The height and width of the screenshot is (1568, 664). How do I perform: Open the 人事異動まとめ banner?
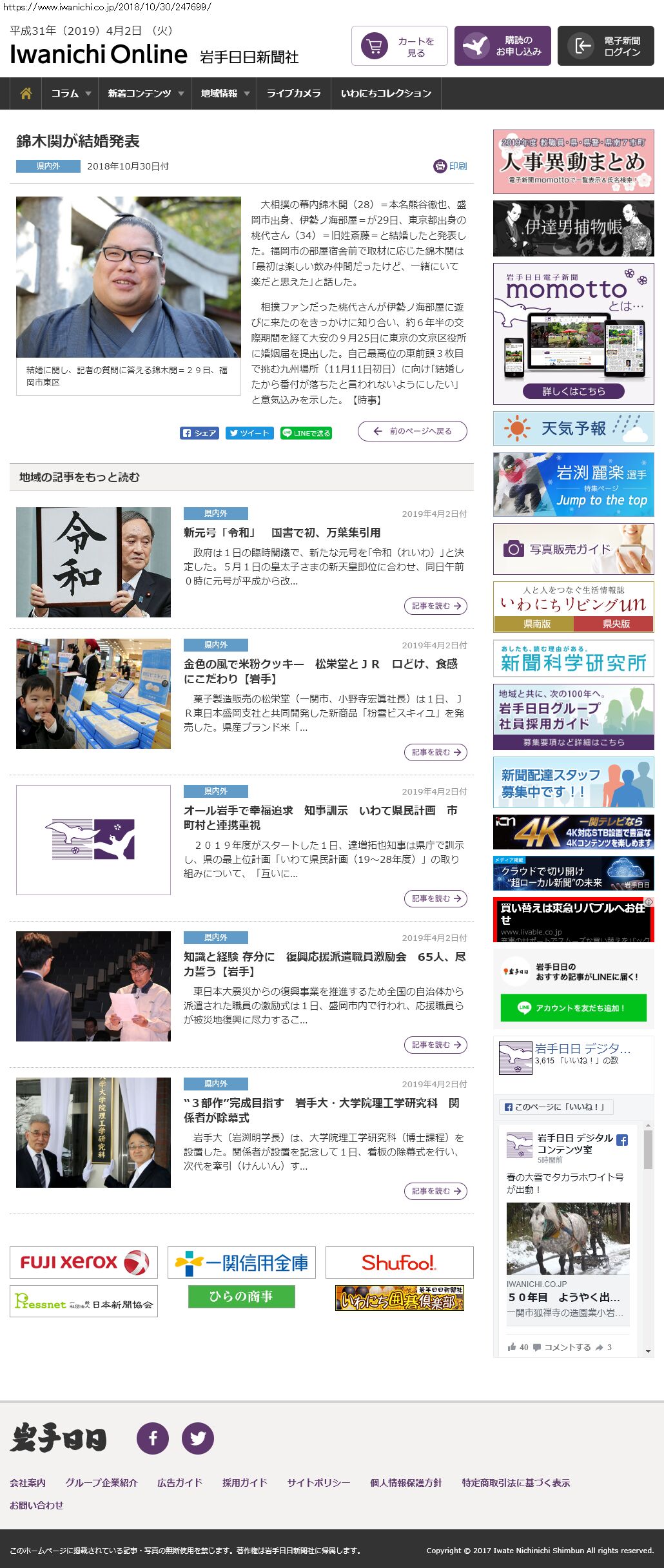click(573, 162)
